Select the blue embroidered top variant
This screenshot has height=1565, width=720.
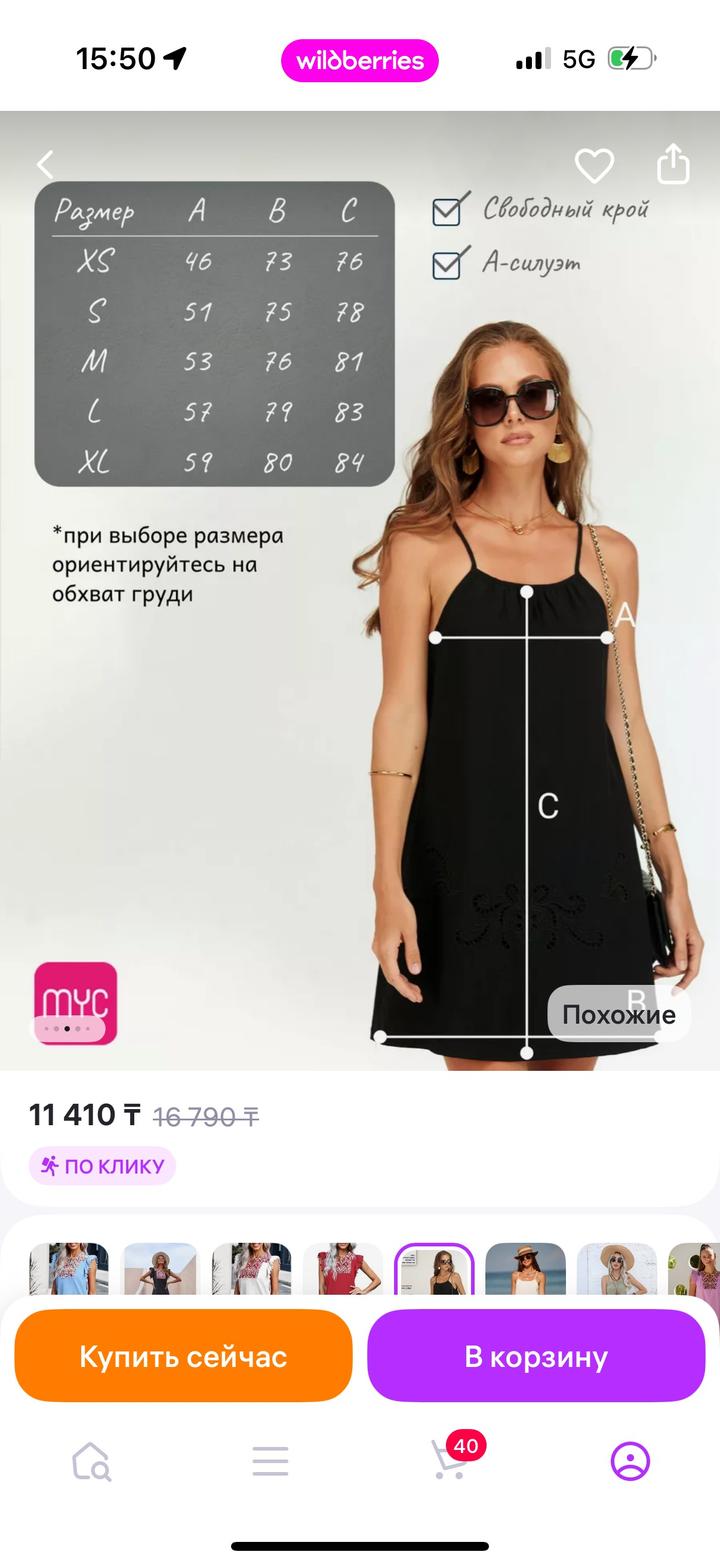pyautogui.click(x=68, y=1269)
